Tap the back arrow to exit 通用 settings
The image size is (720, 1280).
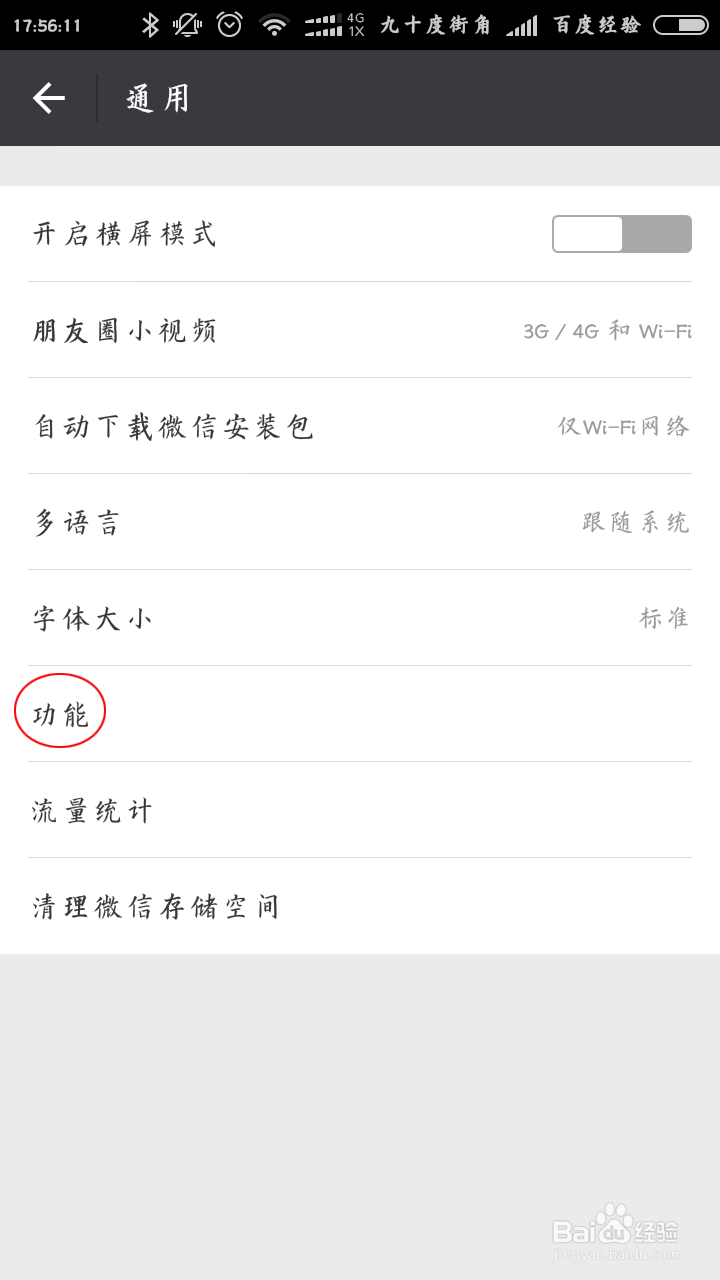(x=48, y=97)
